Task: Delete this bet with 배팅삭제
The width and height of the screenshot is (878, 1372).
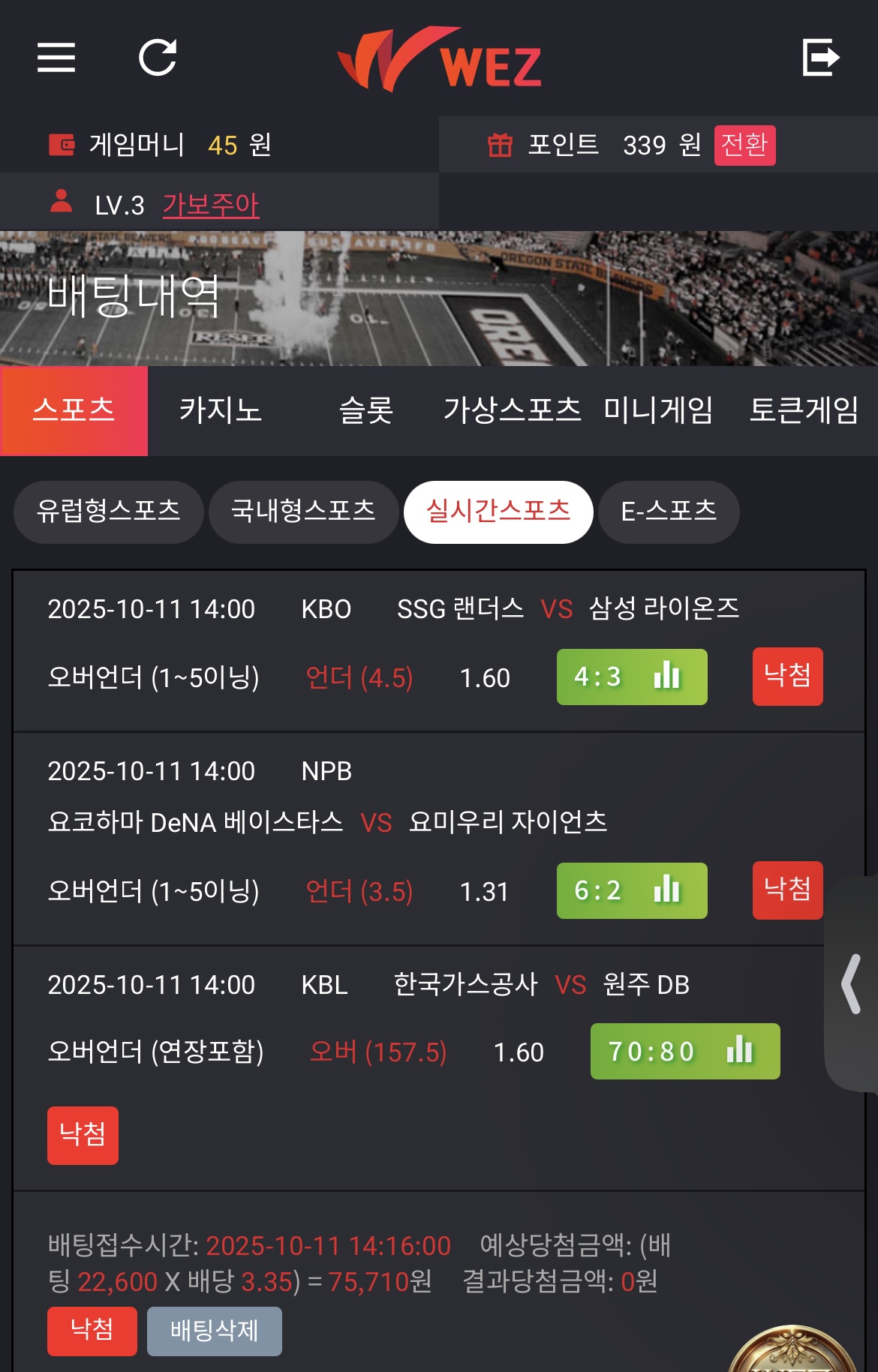Action: tap(215, 1331)
